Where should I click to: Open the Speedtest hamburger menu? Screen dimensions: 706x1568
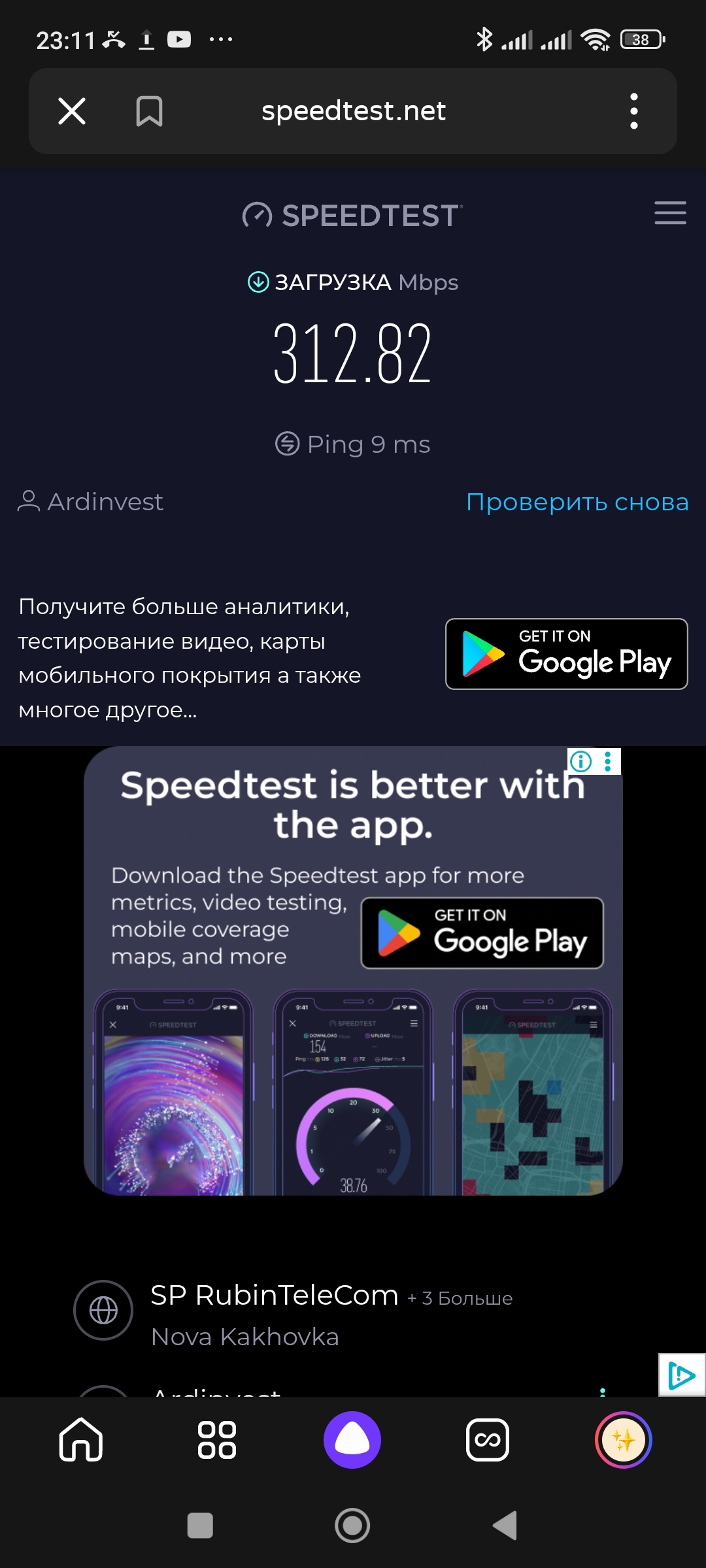[x=670, y=213]
